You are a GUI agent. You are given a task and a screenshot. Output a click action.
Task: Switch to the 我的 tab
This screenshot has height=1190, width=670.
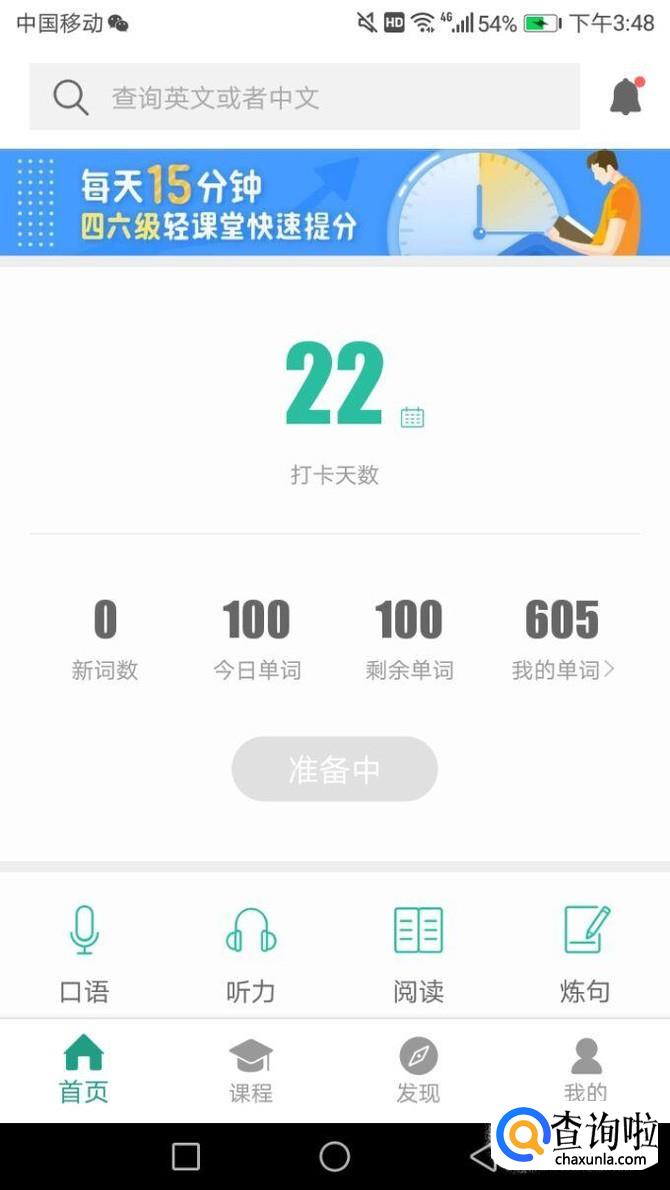tap(585, 1070)
